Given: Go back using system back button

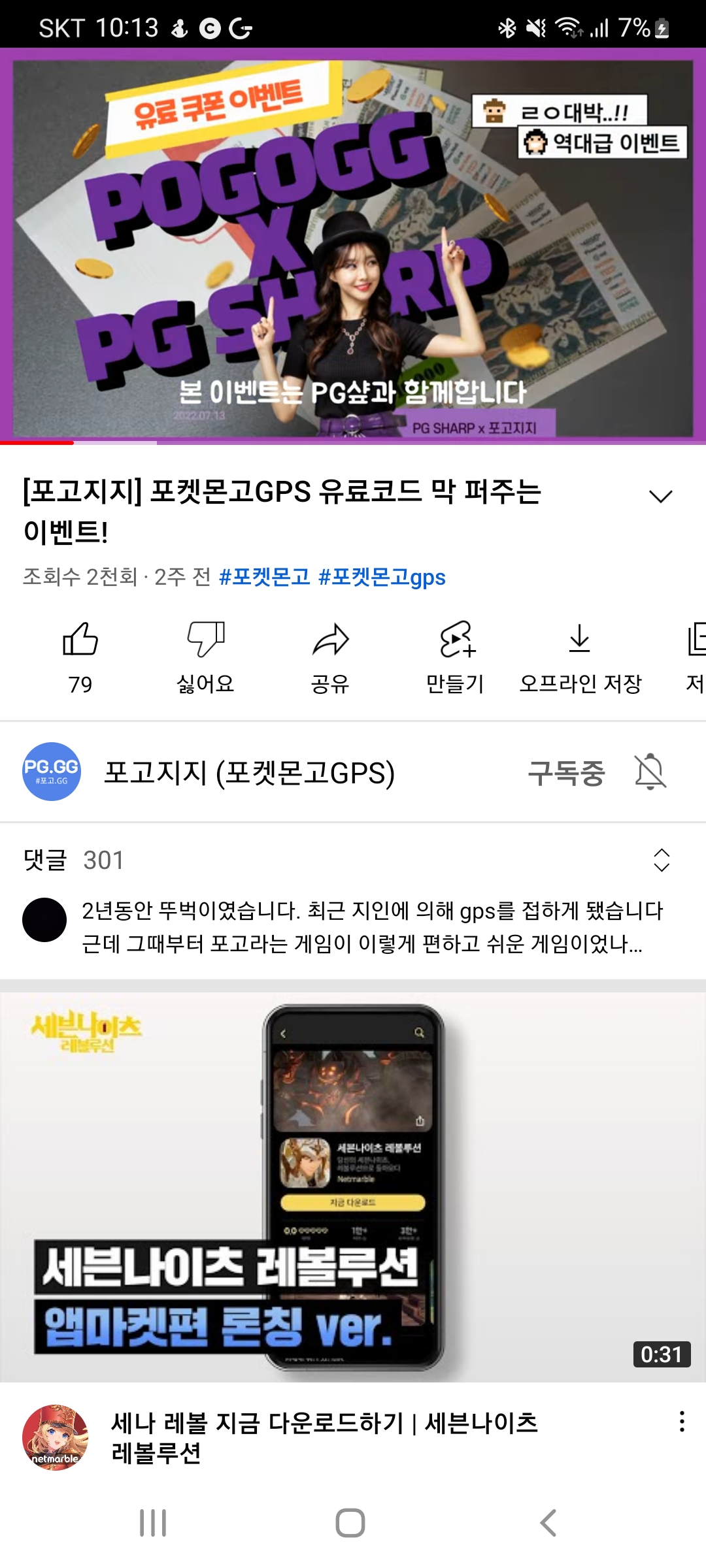Looking at the screenshot, I should [x=548, y=1522].
